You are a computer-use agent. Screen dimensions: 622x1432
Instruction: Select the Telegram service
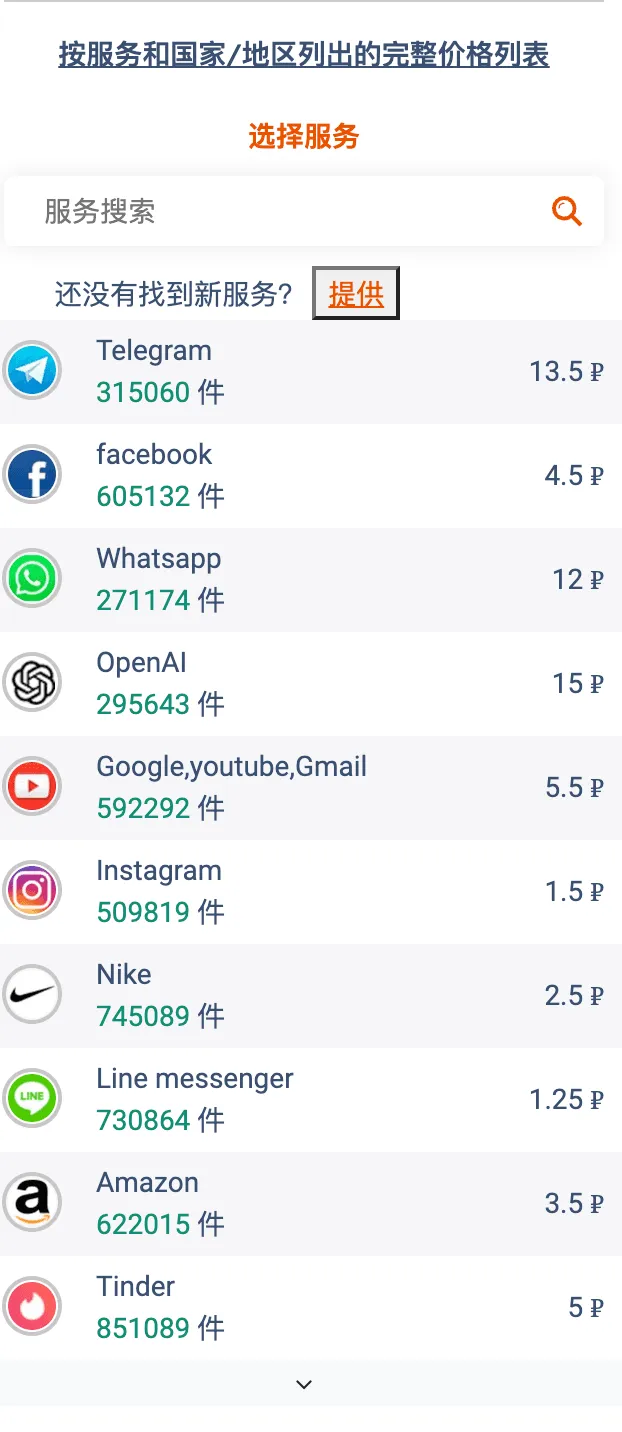[x=310, y=371]
